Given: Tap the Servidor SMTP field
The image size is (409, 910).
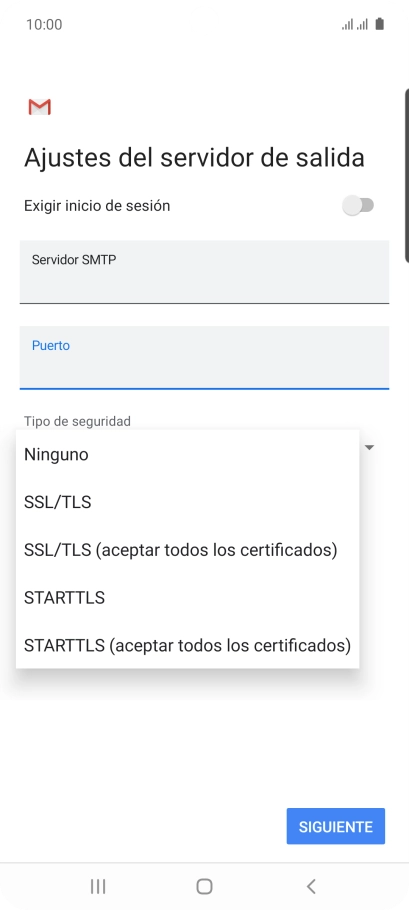Looking at the screenshot, I should [x=204, y=272].
